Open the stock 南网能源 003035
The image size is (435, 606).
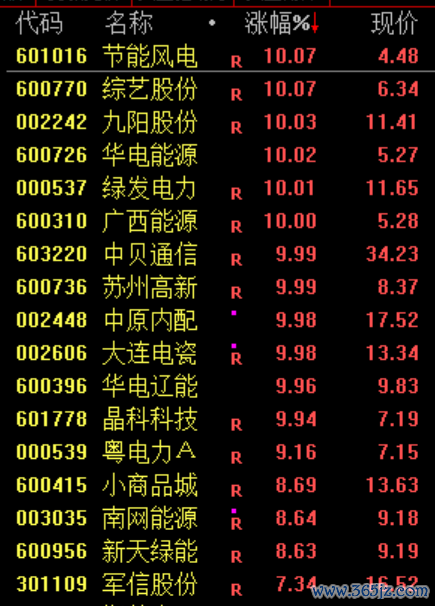(x=218, y=518)
